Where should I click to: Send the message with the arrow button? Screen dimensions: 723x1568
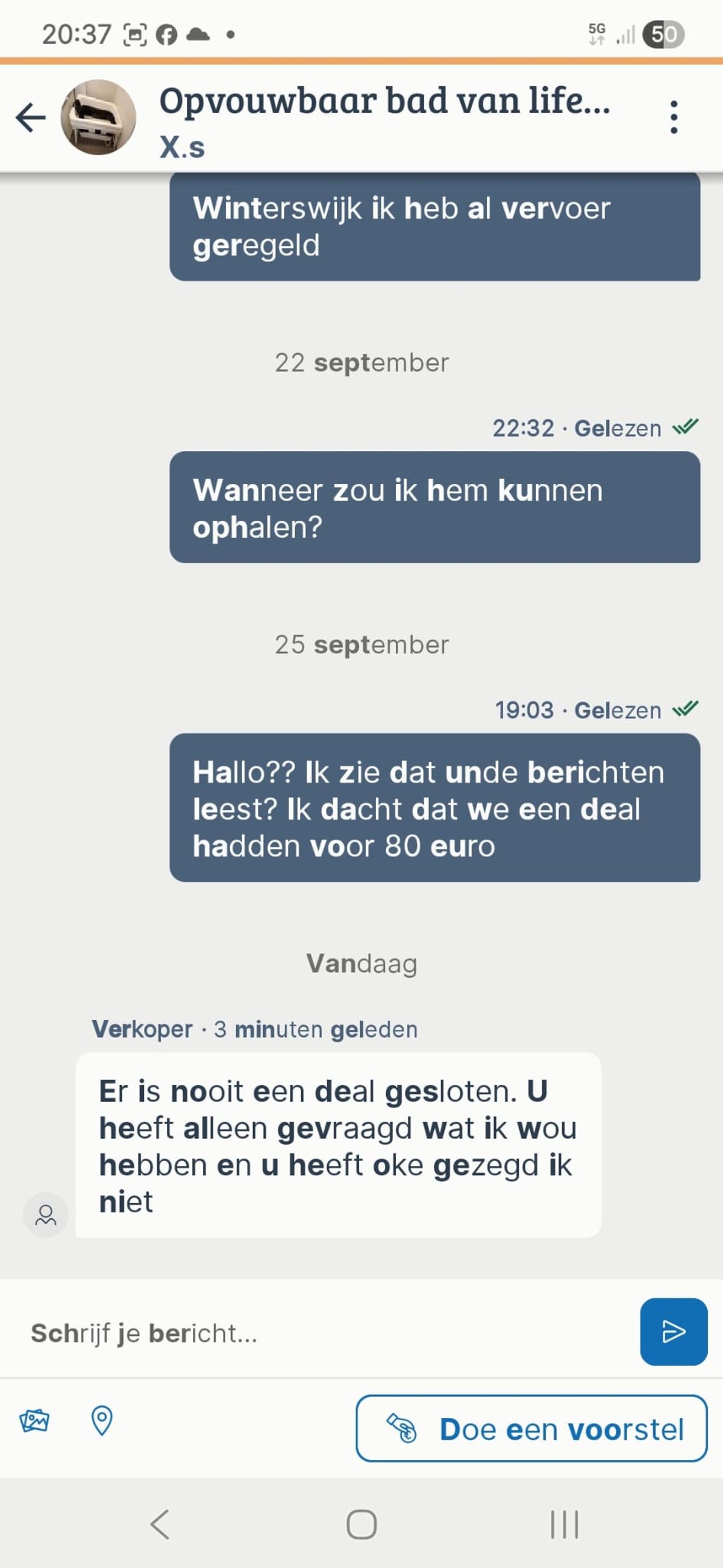click(673, 1332)
